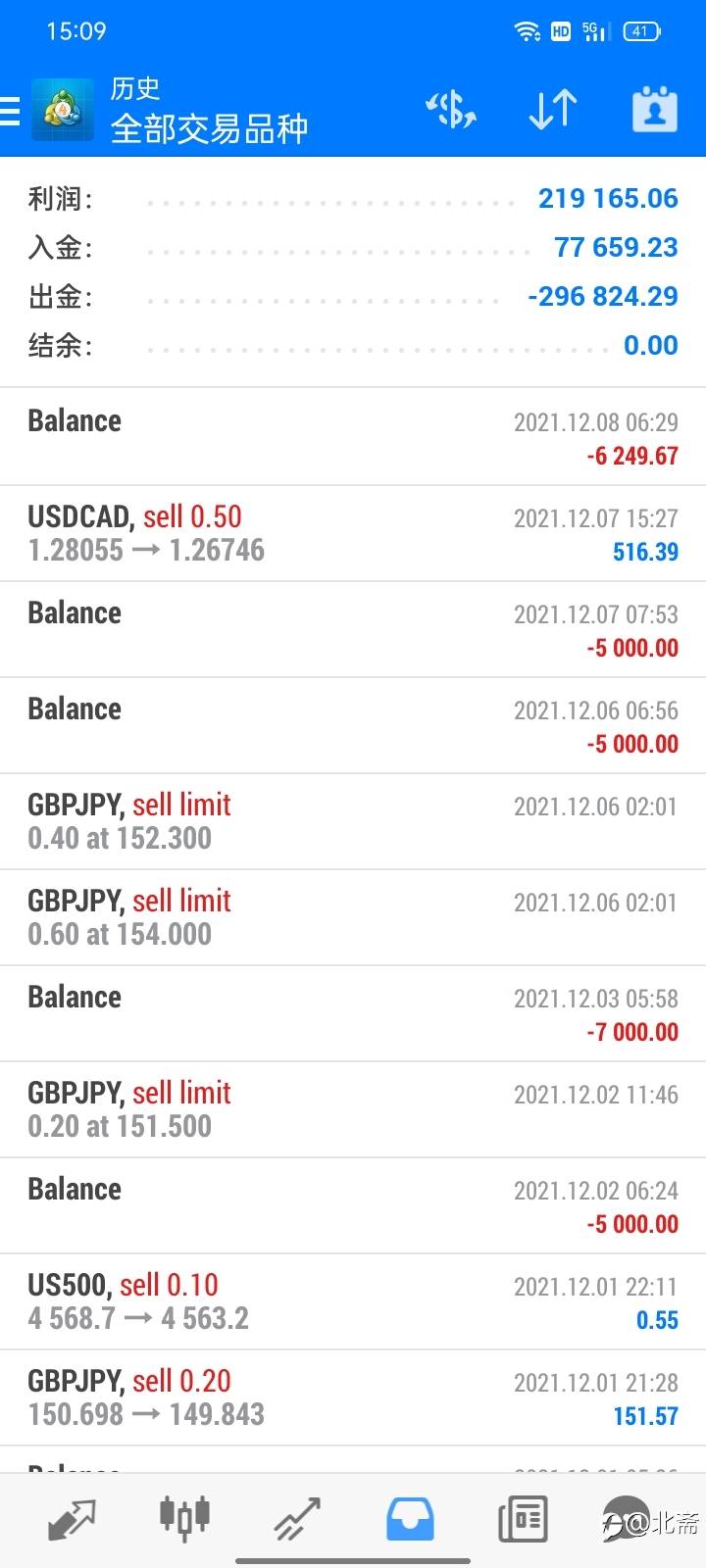This screenshot has height=1568, width=706.
Task: Open the US500 sell 0.10 trade
Action: [353, 1301]
